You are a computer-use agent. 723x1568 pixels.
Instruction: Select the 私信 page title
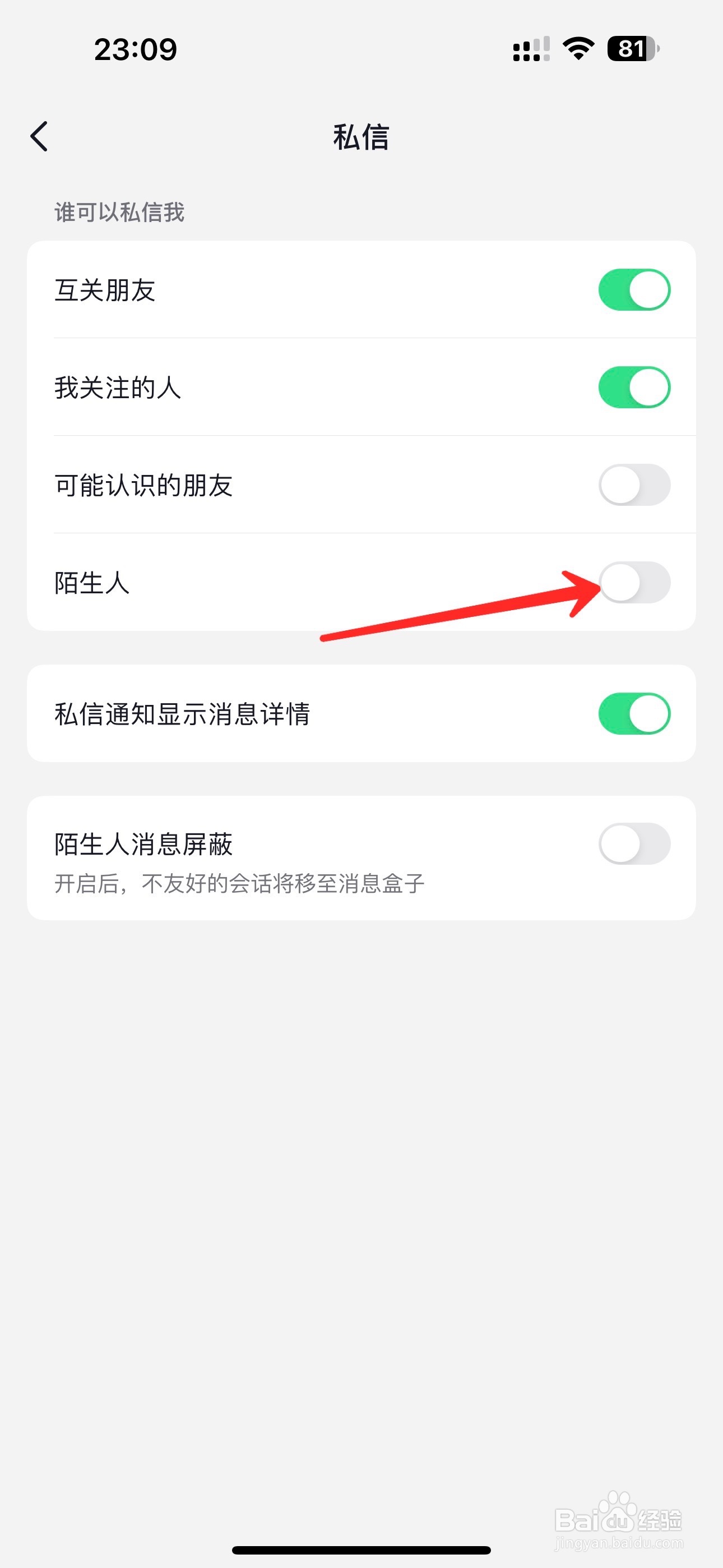click(x=360, y=137)
